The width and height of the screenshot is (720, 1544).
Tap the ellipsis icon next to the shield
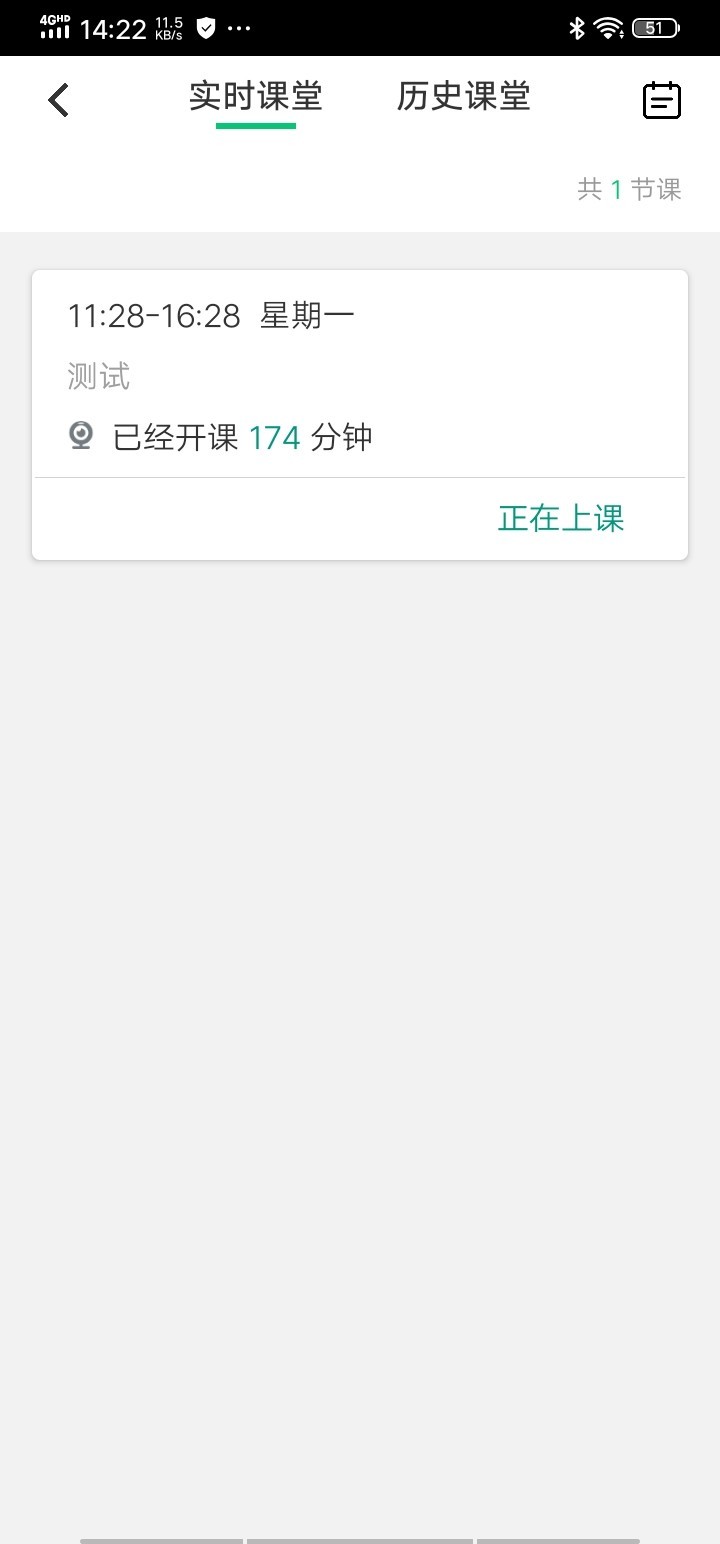point(238,27)
